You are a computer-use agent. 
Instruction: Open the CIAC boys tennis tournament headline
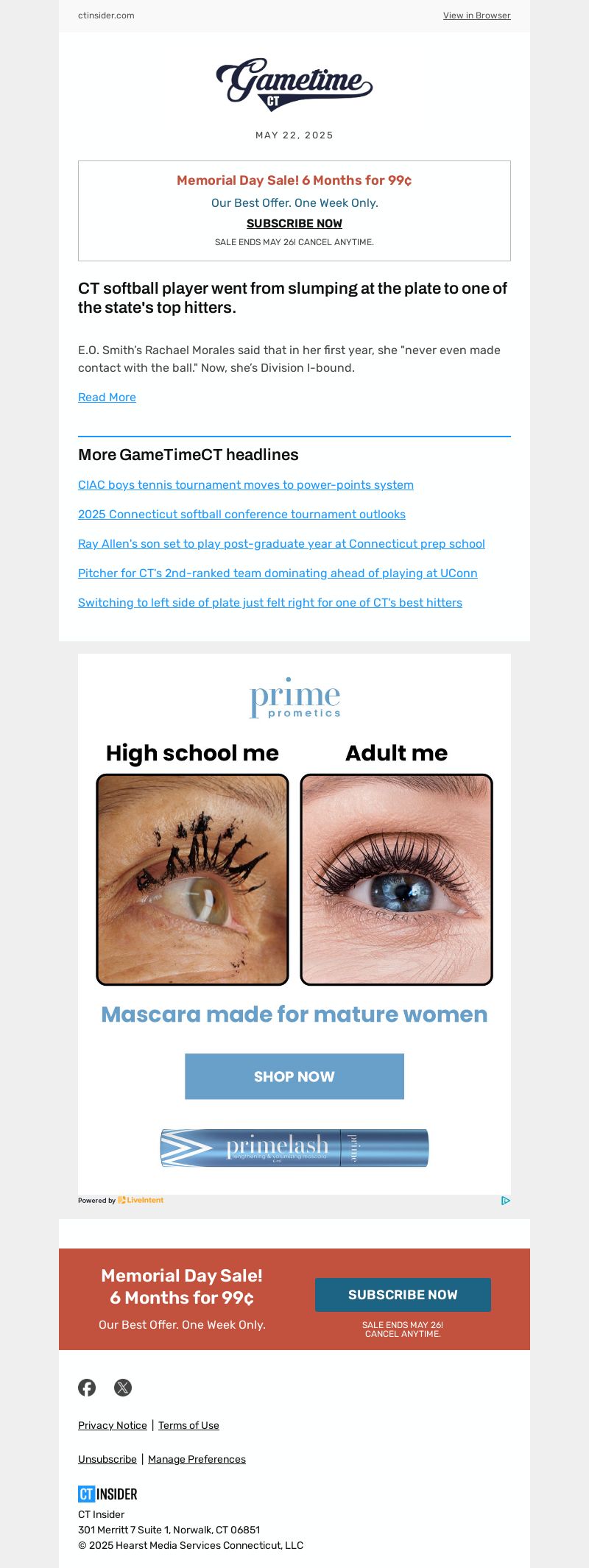245,484
